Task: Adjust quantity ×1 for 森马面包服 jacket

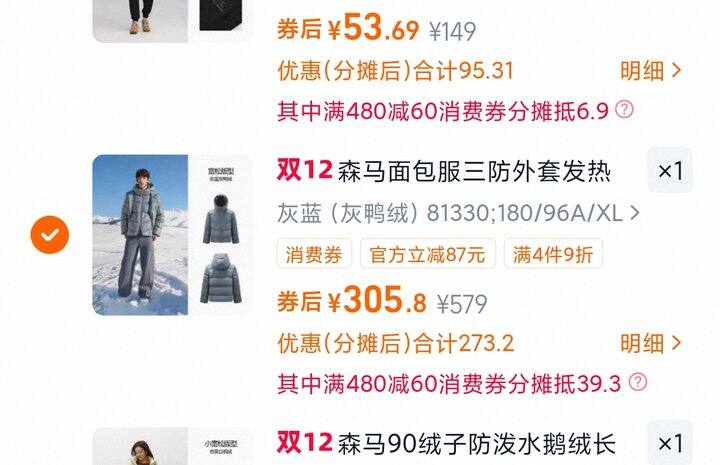Action: (x=670, y=171)
